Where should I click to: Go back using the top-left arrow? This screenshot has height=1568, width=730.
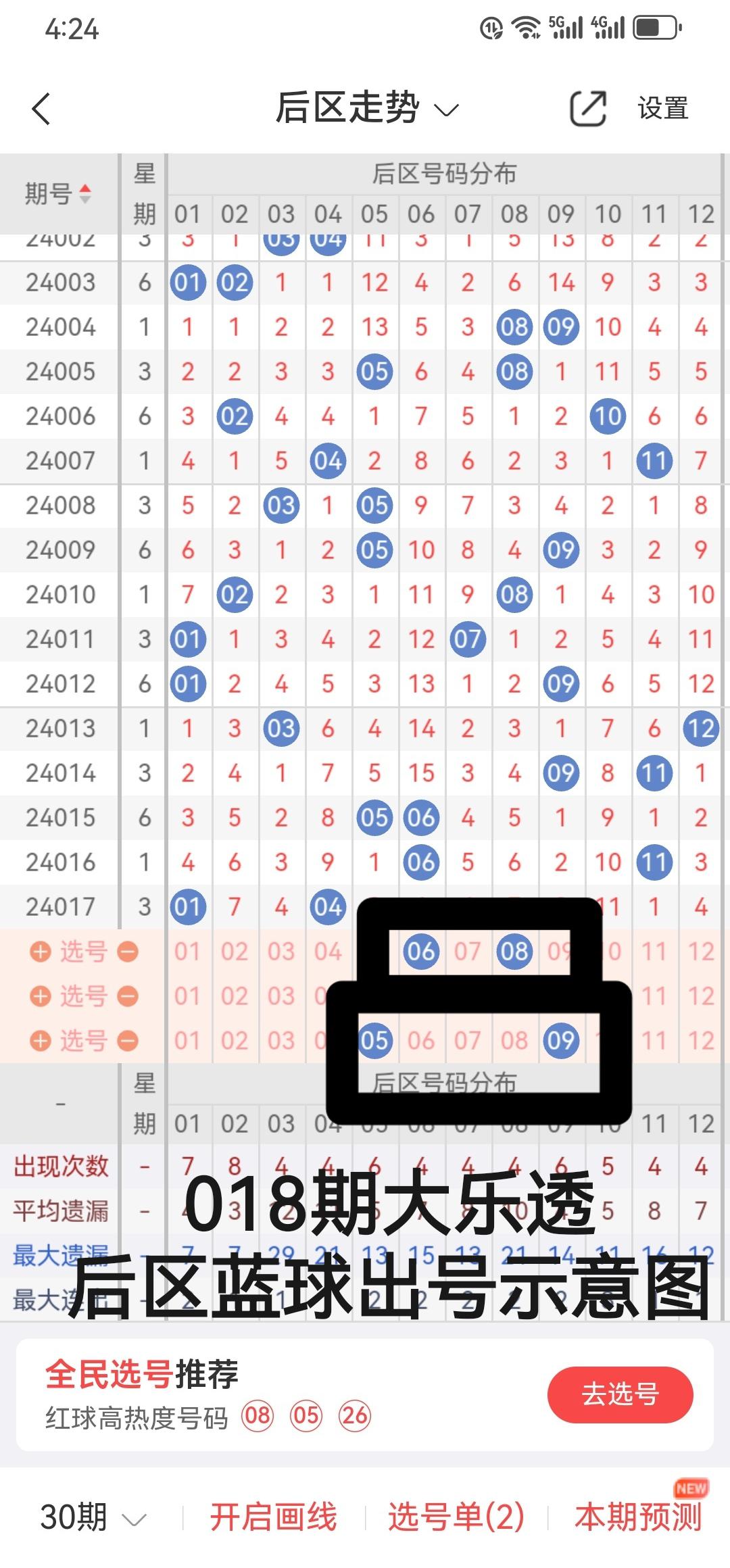tap(42, 109)
